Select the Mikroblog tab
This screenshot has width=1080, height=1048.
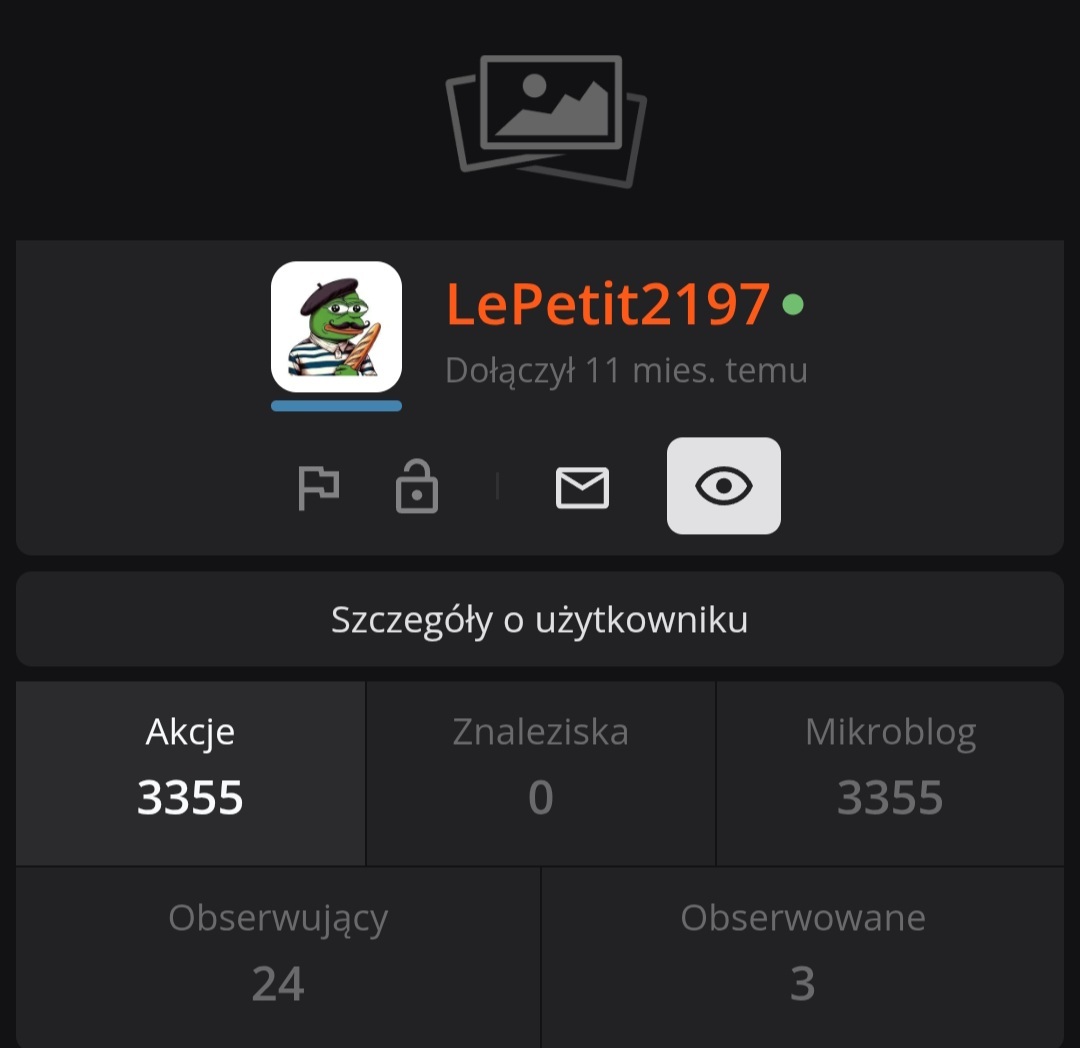(x=890, y=773)
